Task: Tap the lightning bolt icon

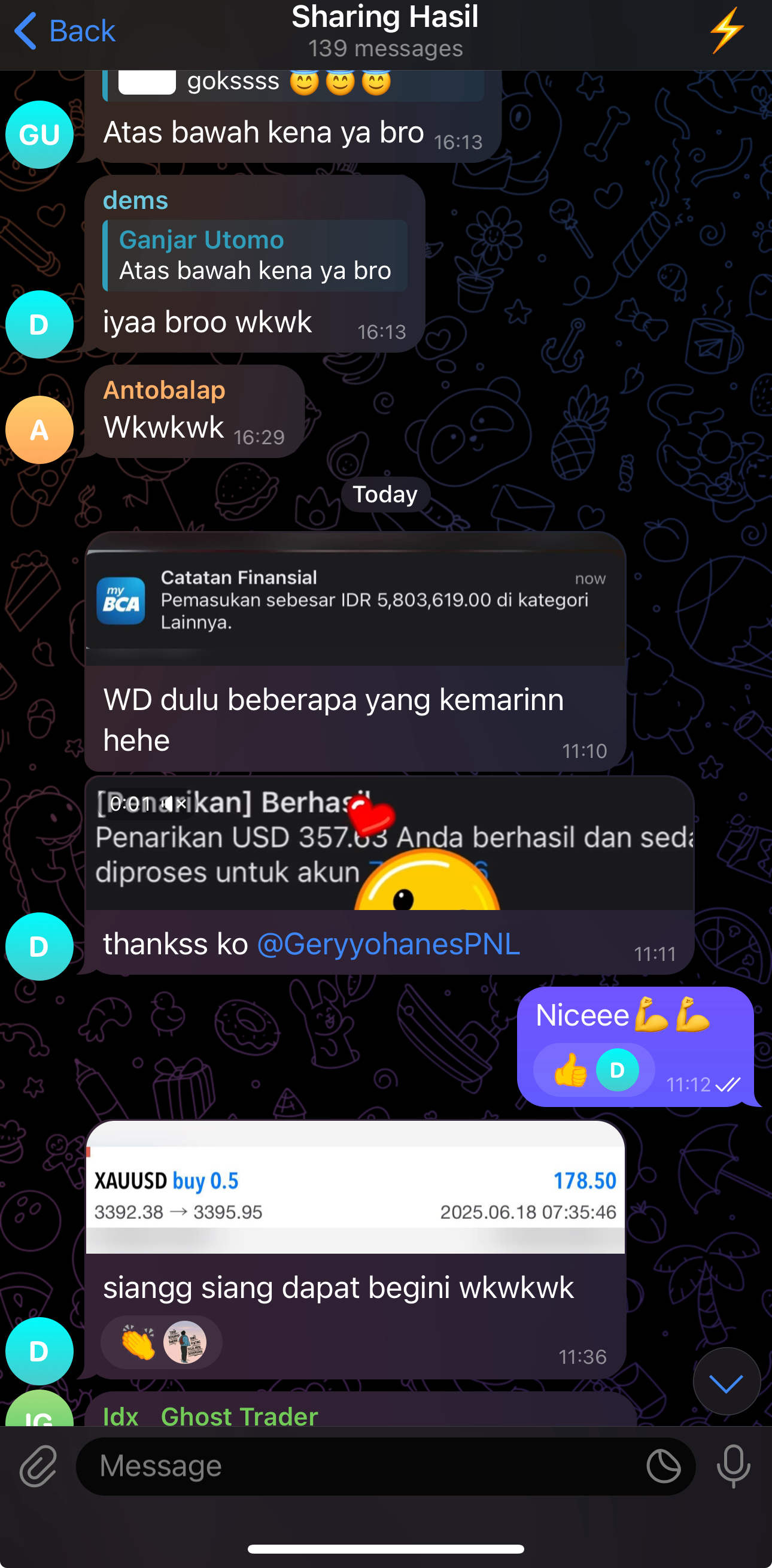Action: pyautogui.click(x=727, y=31)
